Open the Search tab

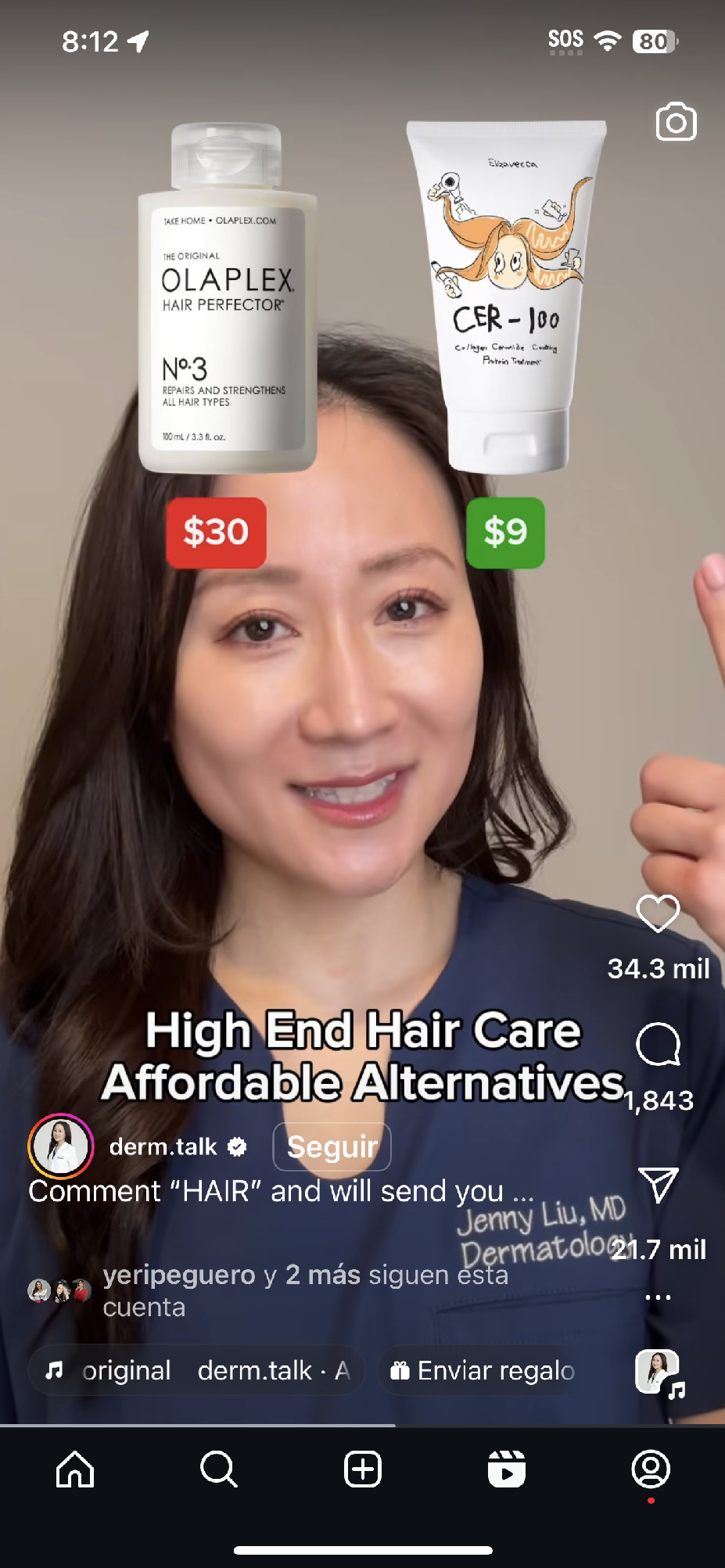point(218,1469)
